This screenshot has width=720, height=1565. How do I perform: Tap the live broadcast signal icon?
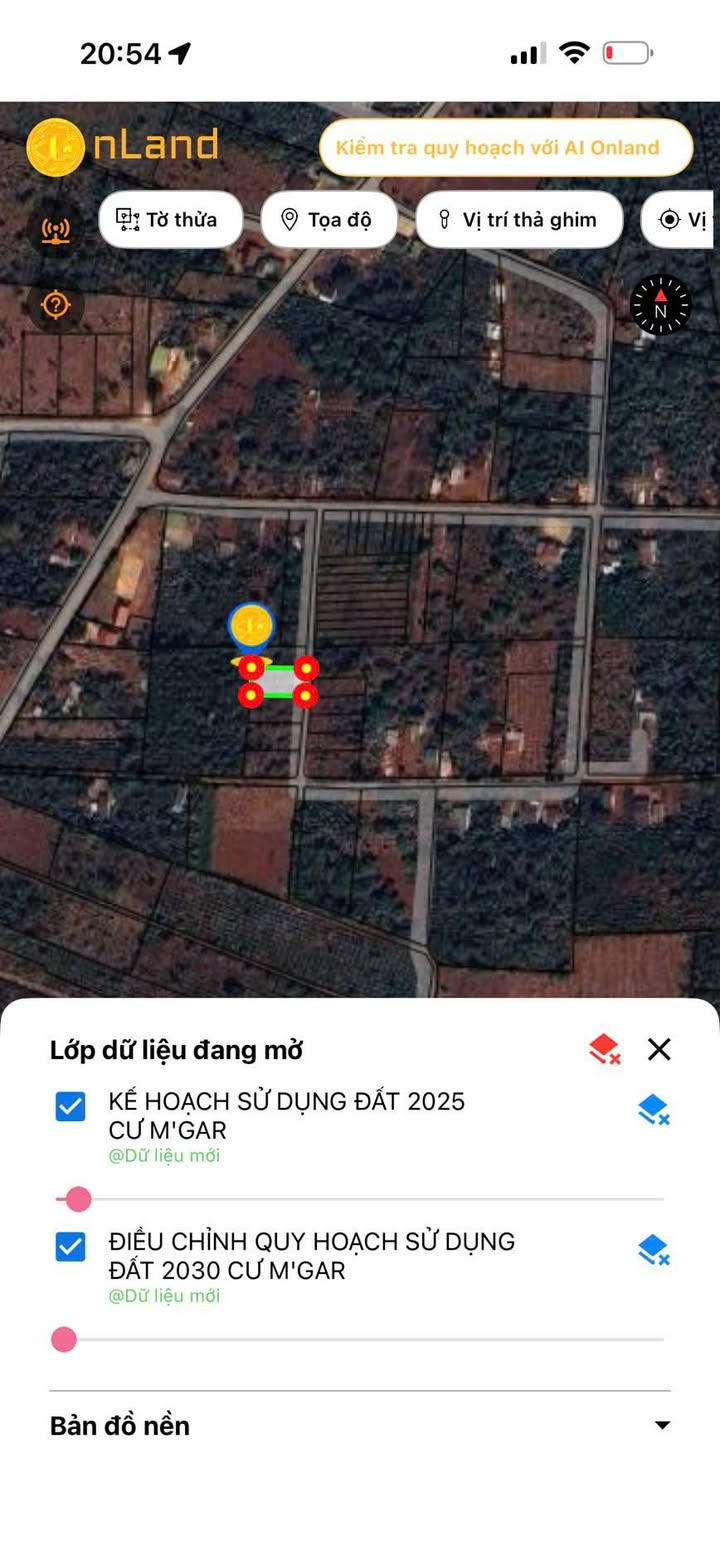56,231
